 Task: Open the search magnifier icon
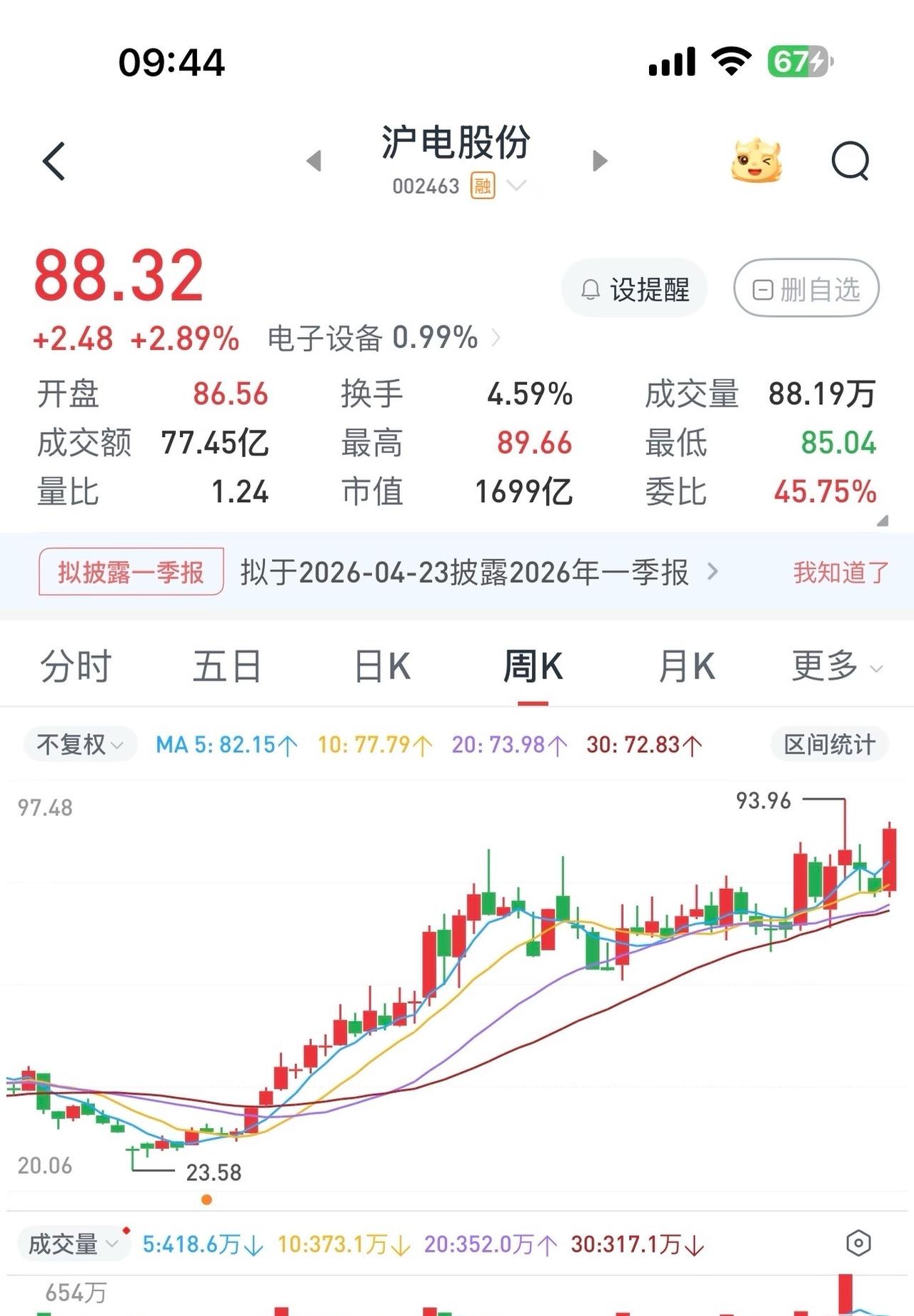[850, 161]
